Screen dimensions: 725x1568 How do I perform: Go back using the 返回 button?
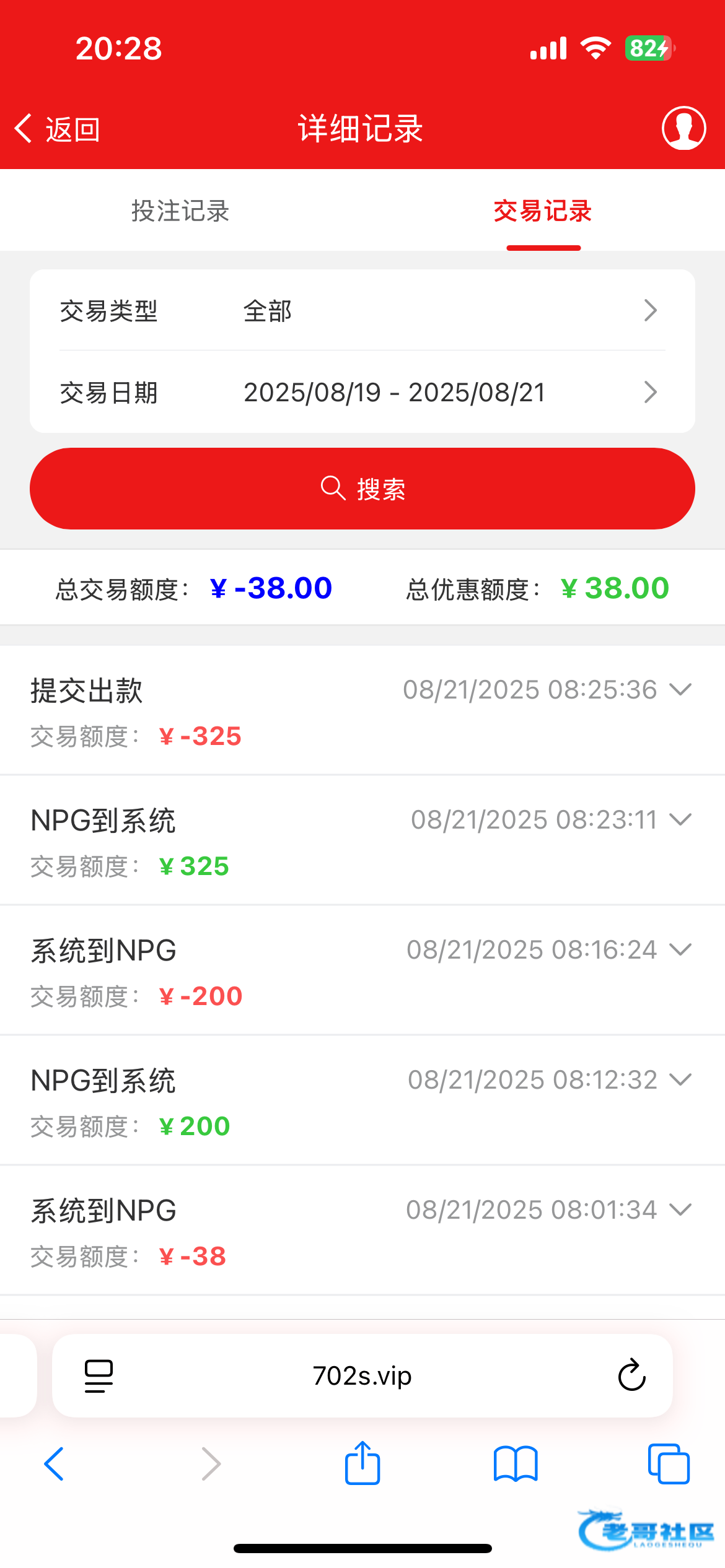click(57, 129)
